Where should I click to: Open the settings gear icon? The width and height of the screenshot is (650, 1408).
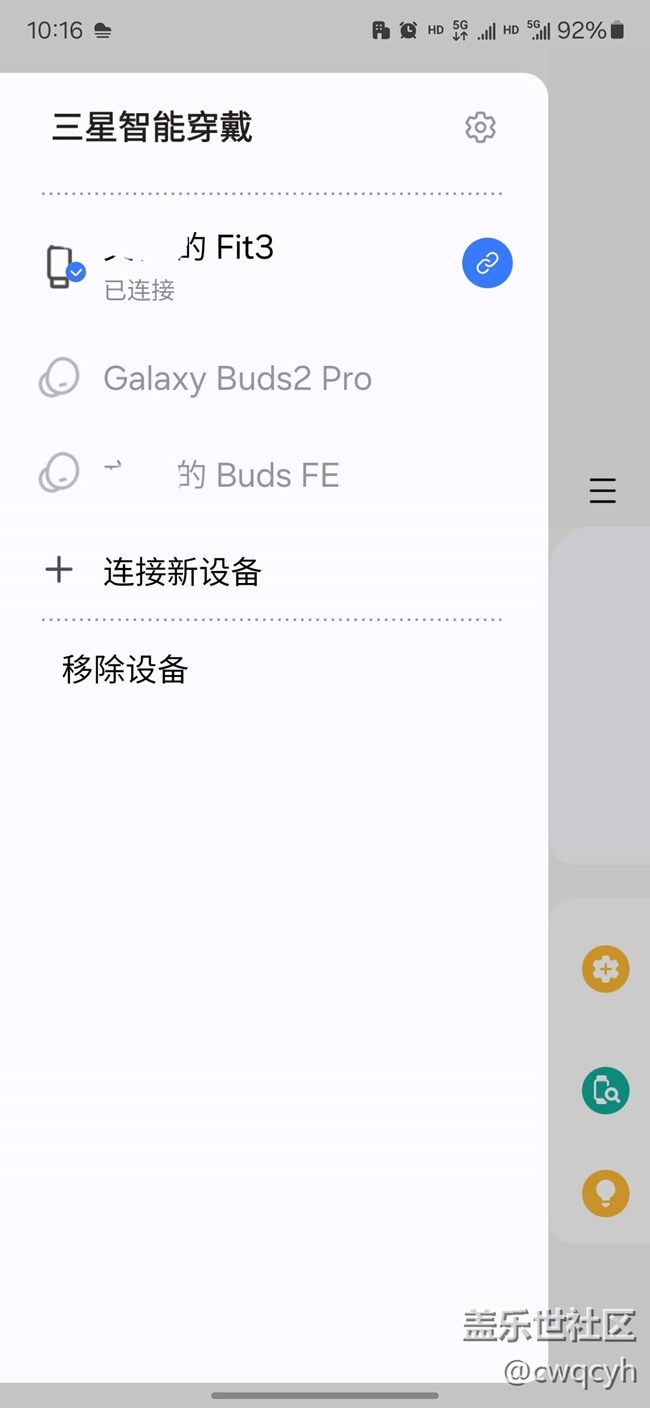coord(480,128)
